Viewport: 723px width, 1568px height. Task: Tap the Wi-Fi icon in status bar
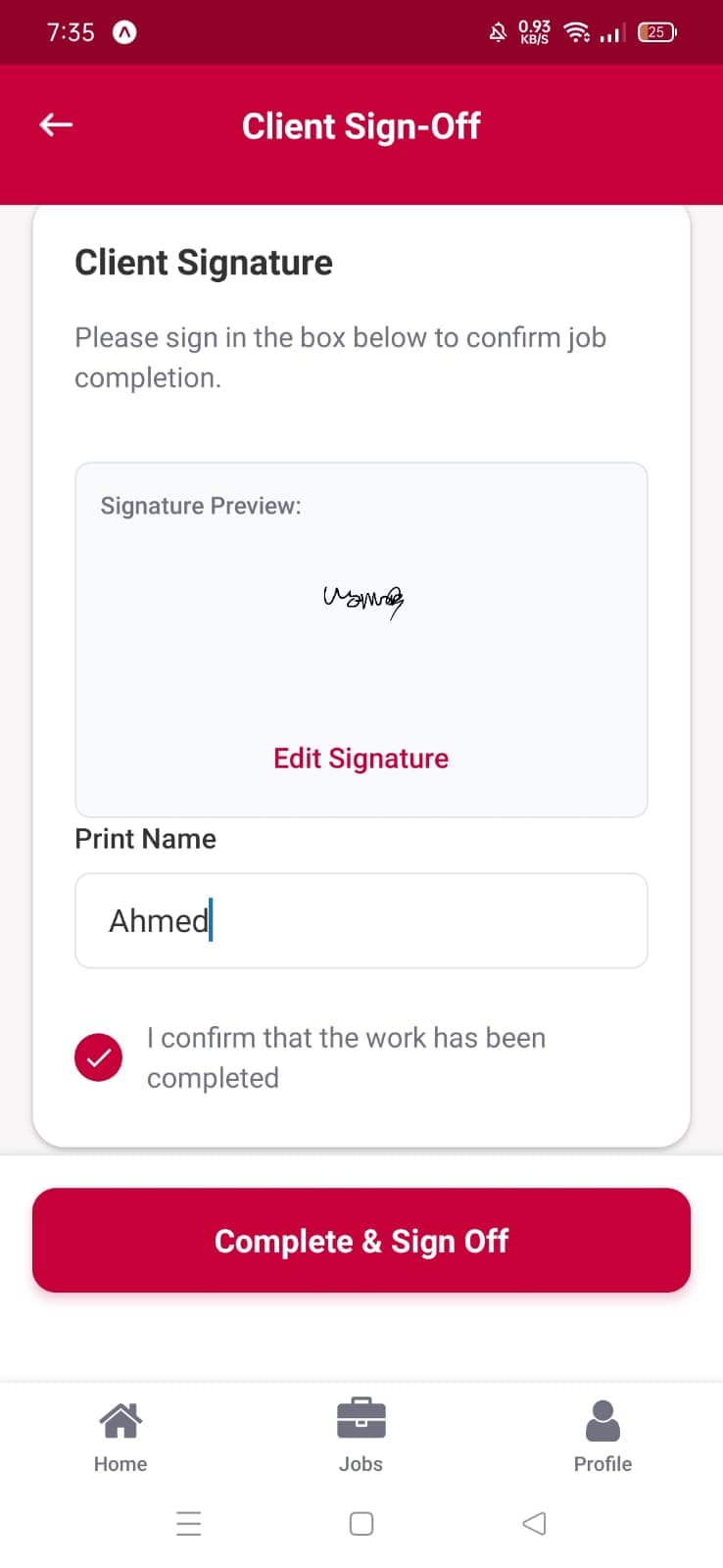coord(576,30)
